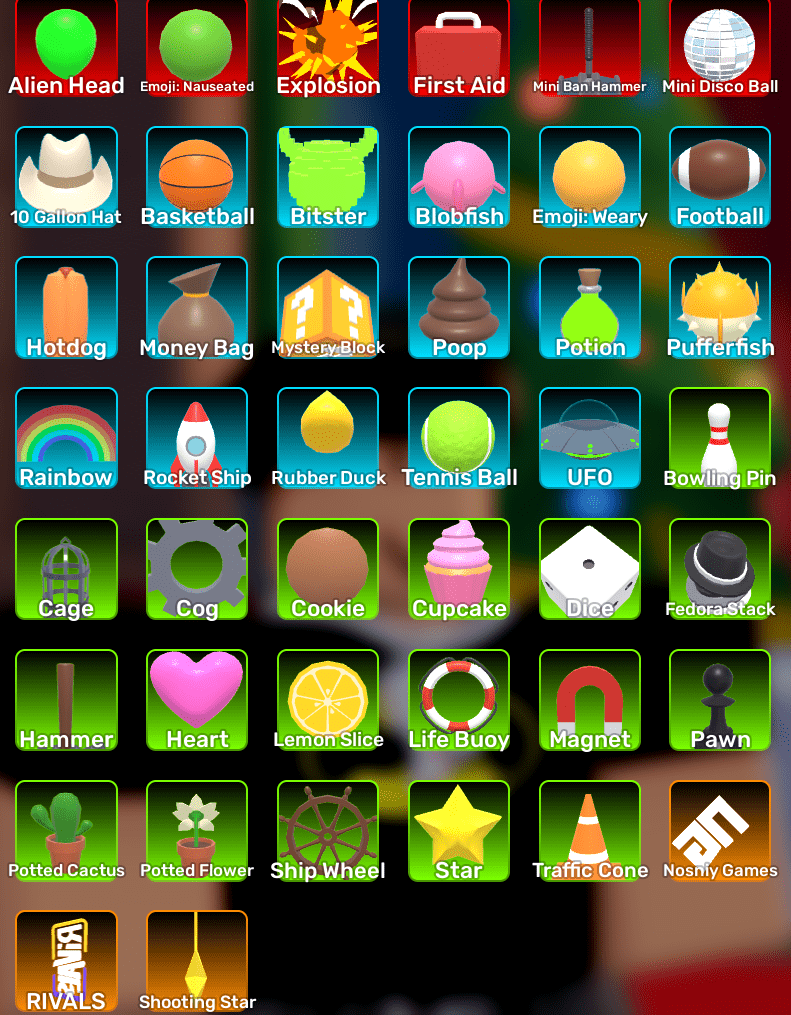Choose the Football tile
This screenshot has width=791, height=1015.
tap(720, 177)
